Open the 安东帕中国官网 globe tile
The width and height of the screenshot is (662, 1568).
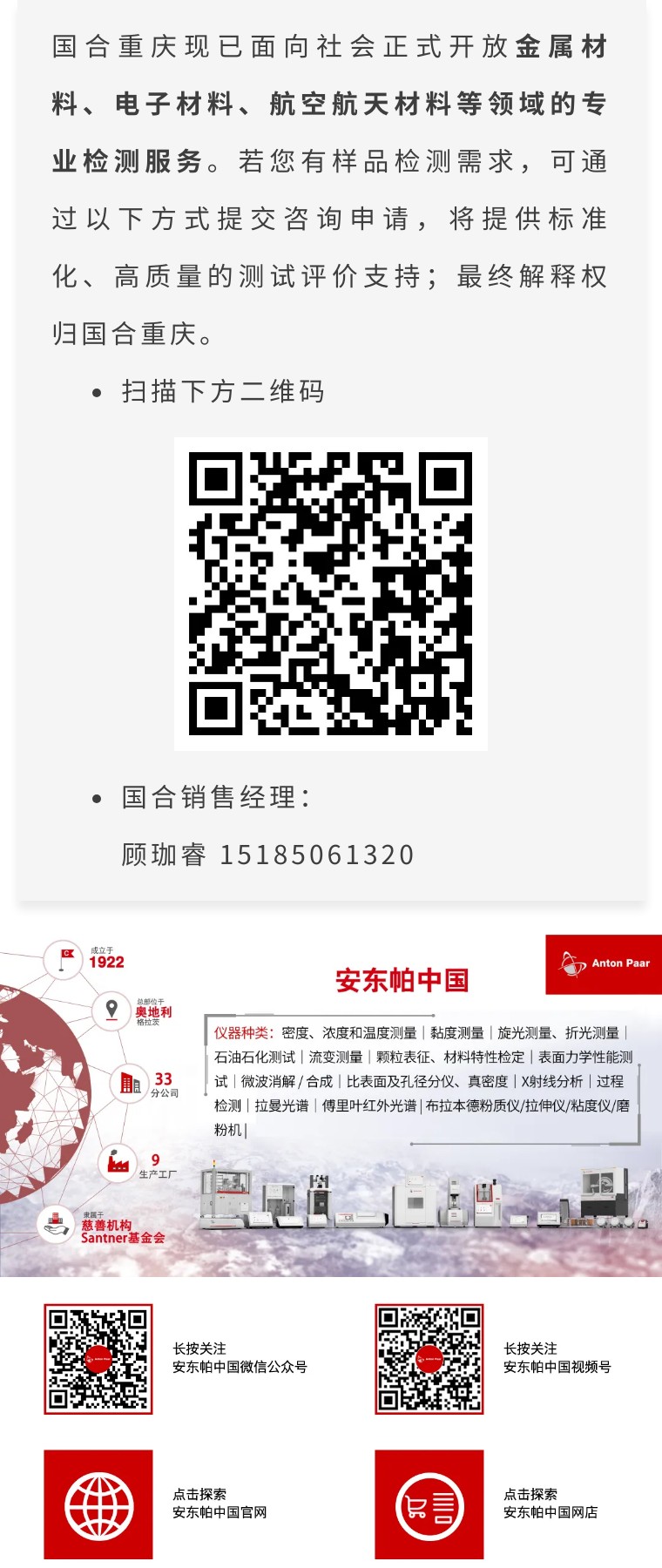98,1504
